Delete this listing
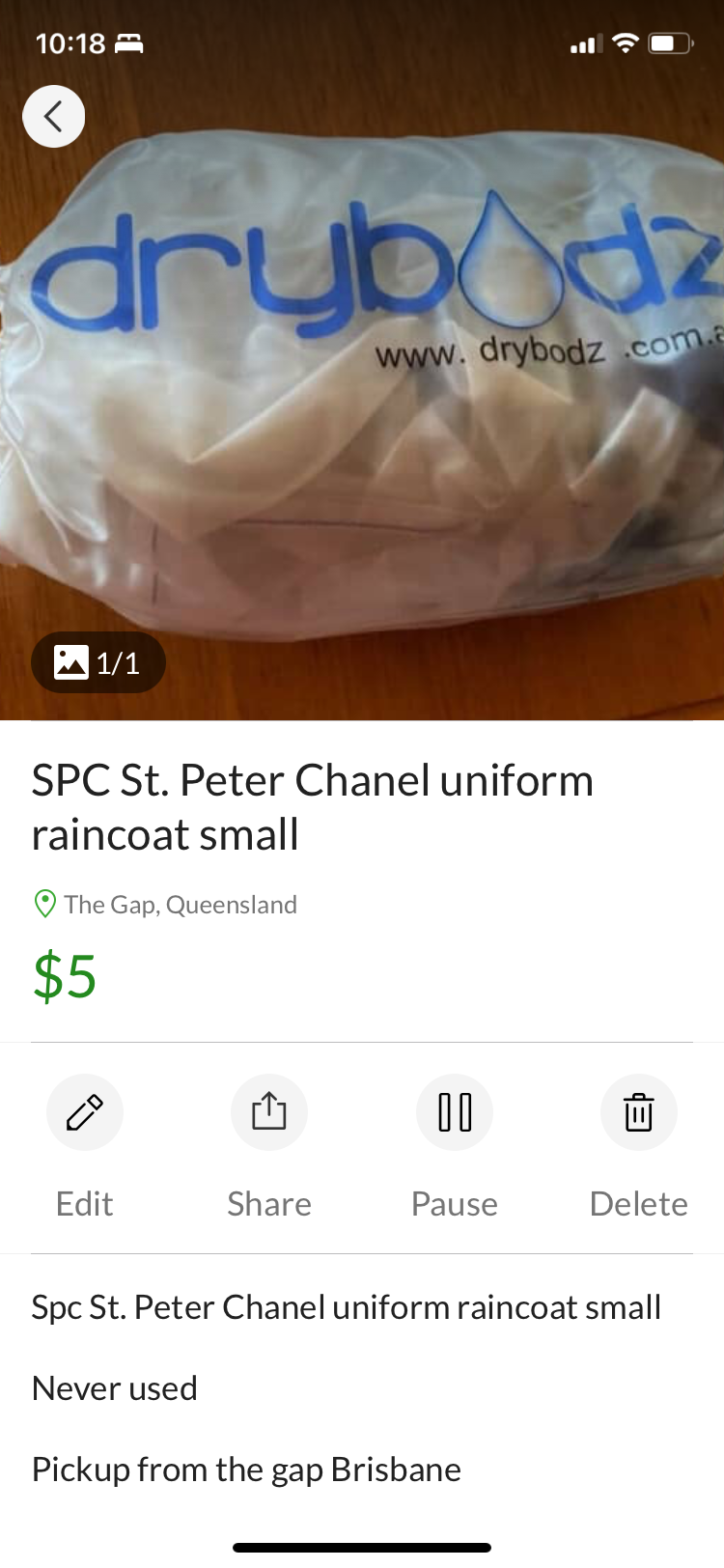Image resolution: width=724 pixels, height=1568 pixels. coord(639,1112)
